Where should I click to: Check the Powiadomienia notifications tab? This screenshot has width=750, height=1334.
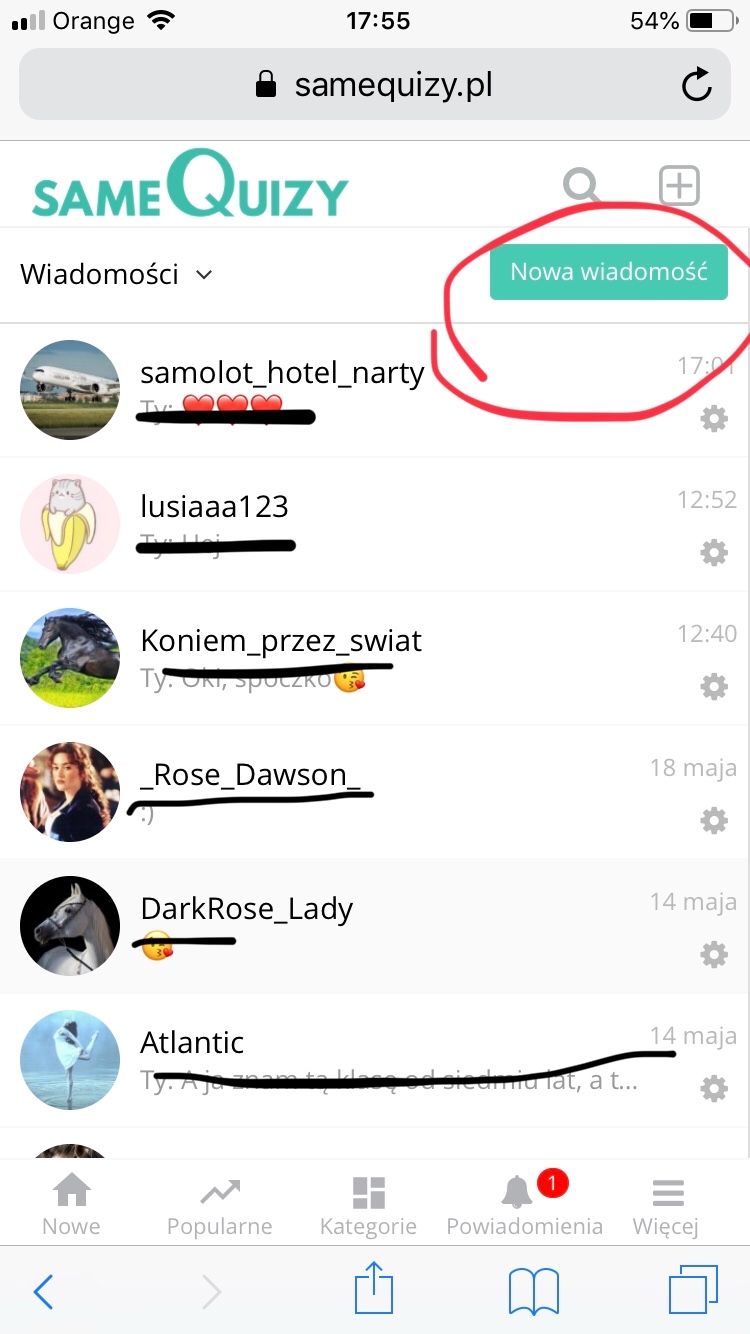point(524,1205)
